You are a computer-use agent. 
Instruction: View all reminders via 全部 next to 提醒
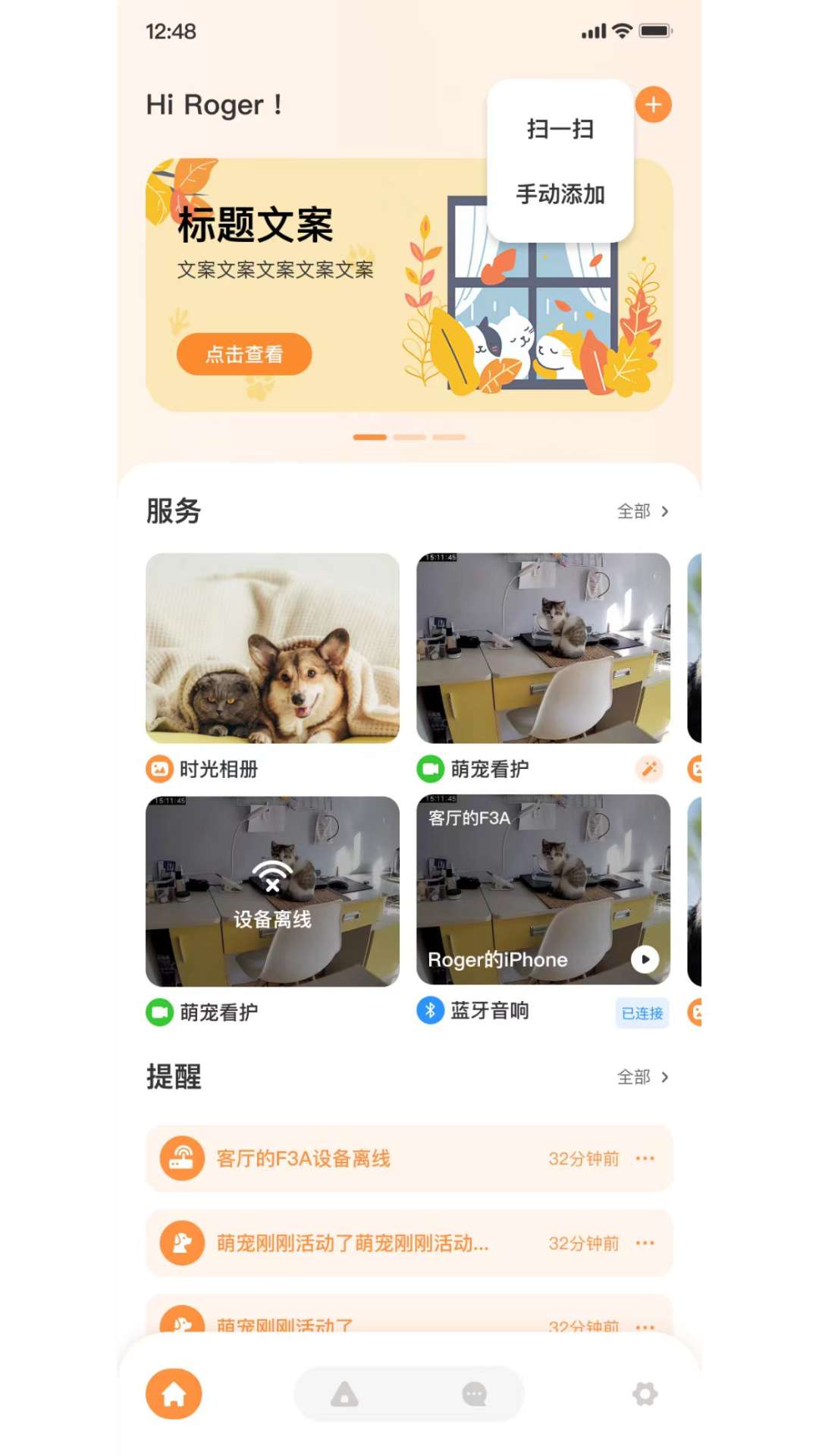642,1078
